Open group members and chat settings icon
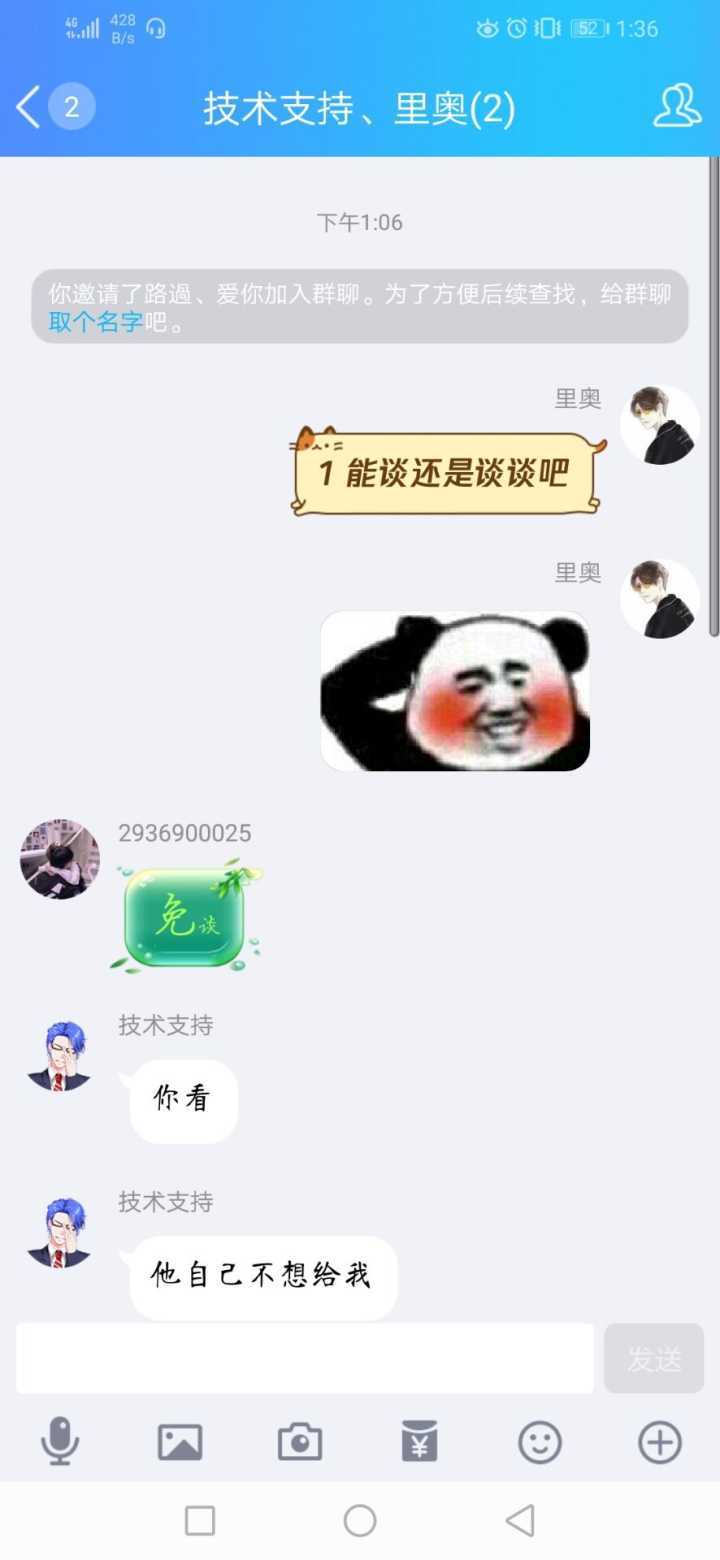720x1560 pixels. point(677,106)
